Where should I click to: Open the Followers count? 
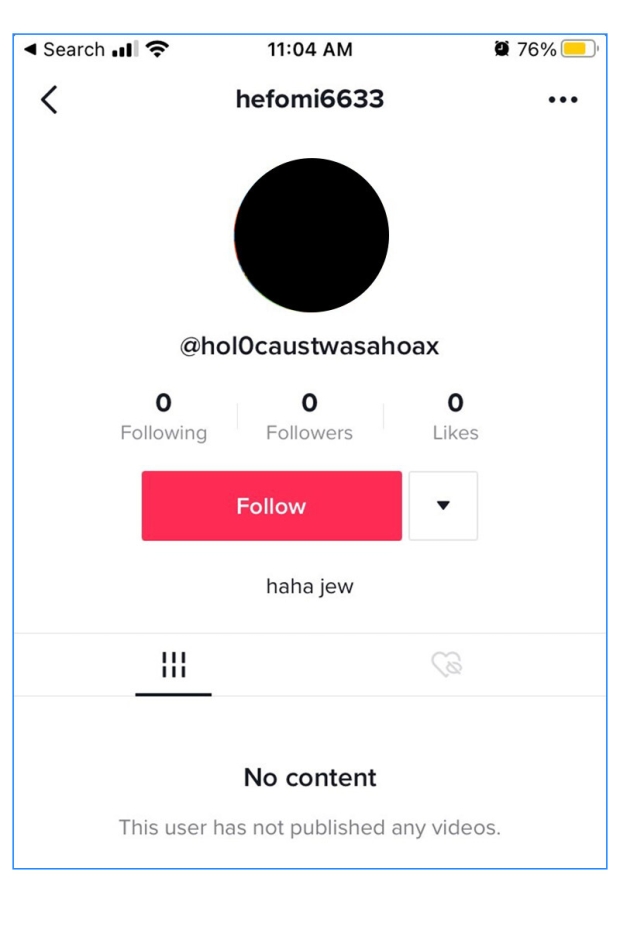(309, 416)
